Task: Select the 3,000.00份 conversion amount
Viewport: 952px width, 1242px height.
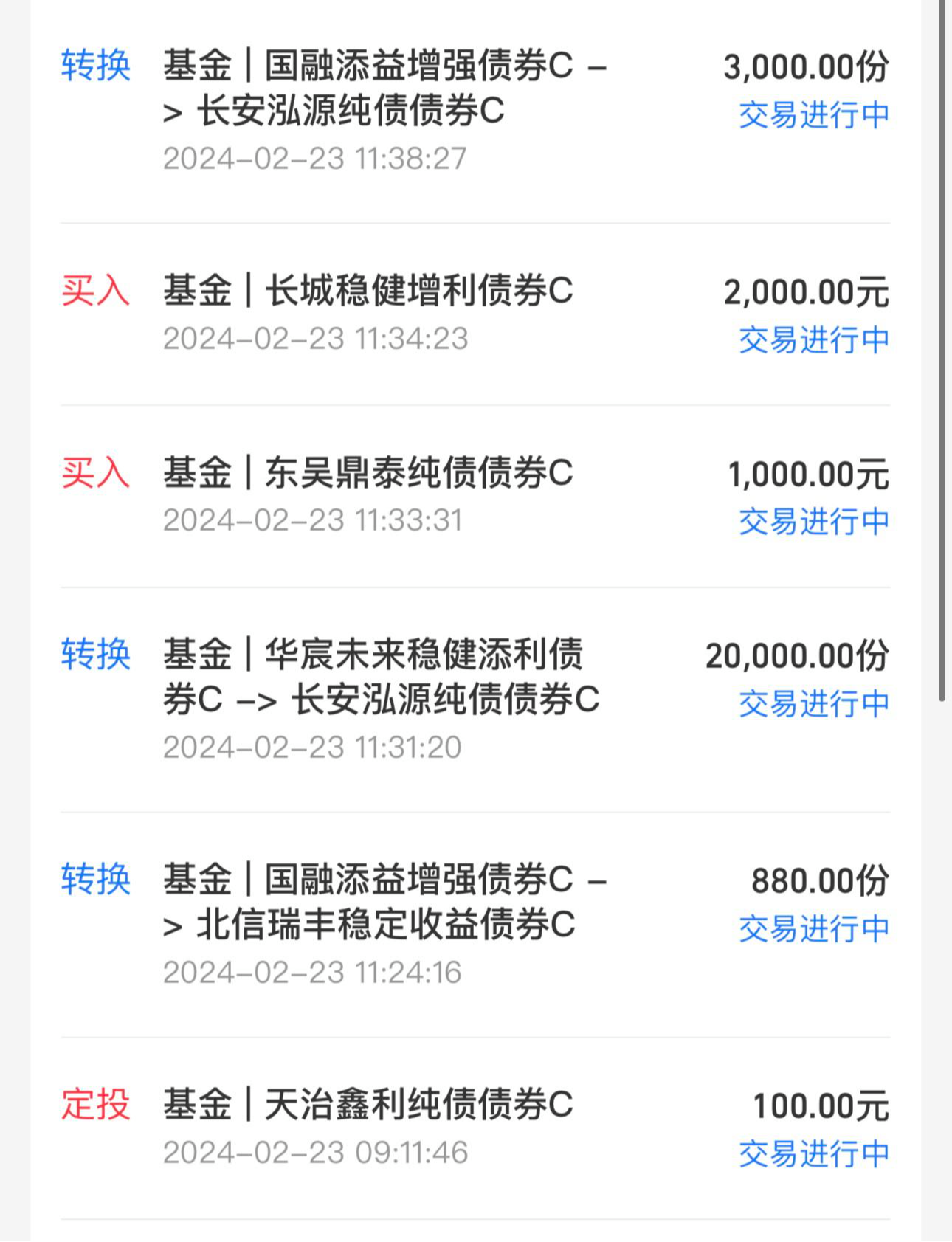Action: [807, 66]
